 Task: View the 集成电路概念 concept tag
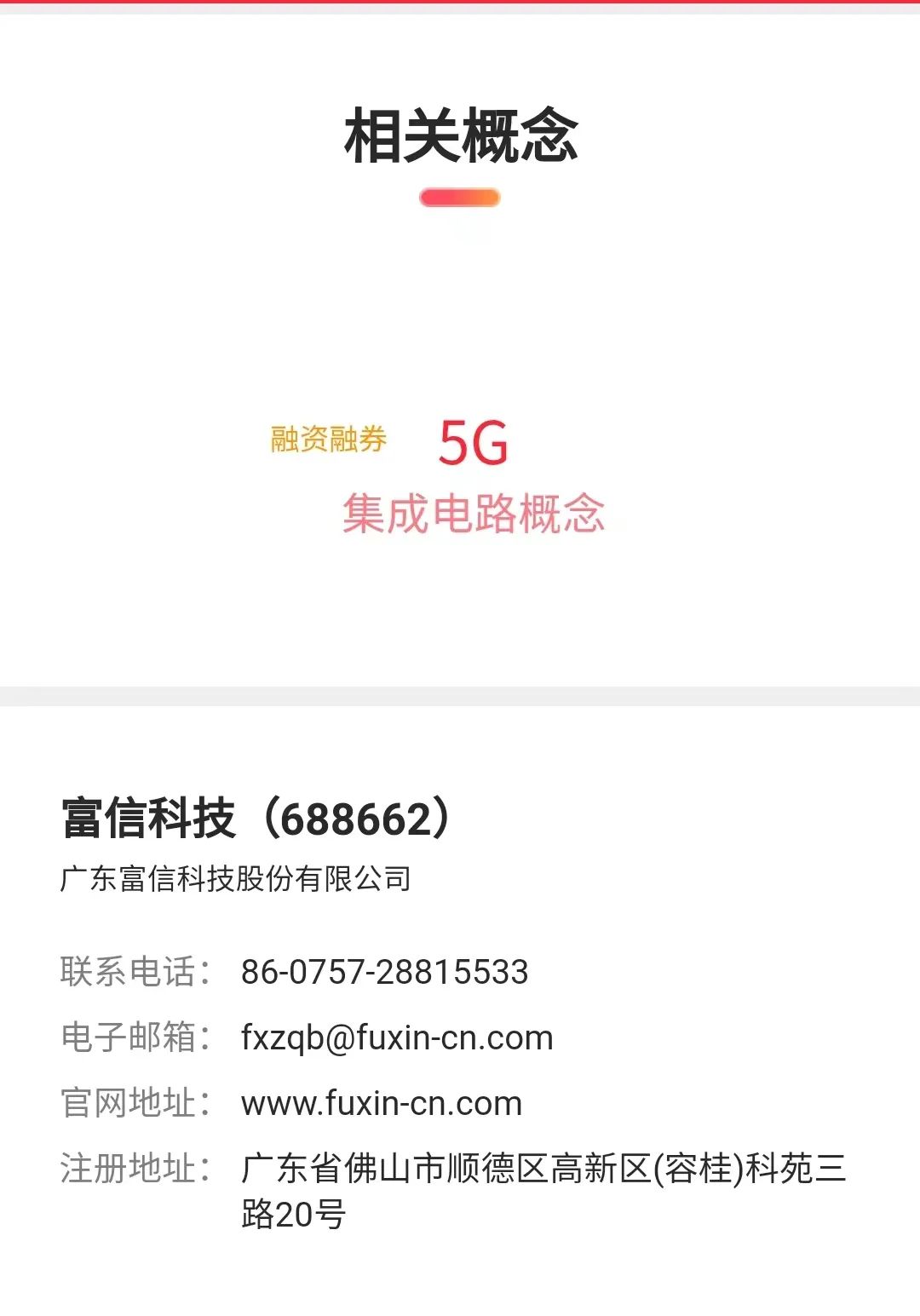tap(474, 514)
